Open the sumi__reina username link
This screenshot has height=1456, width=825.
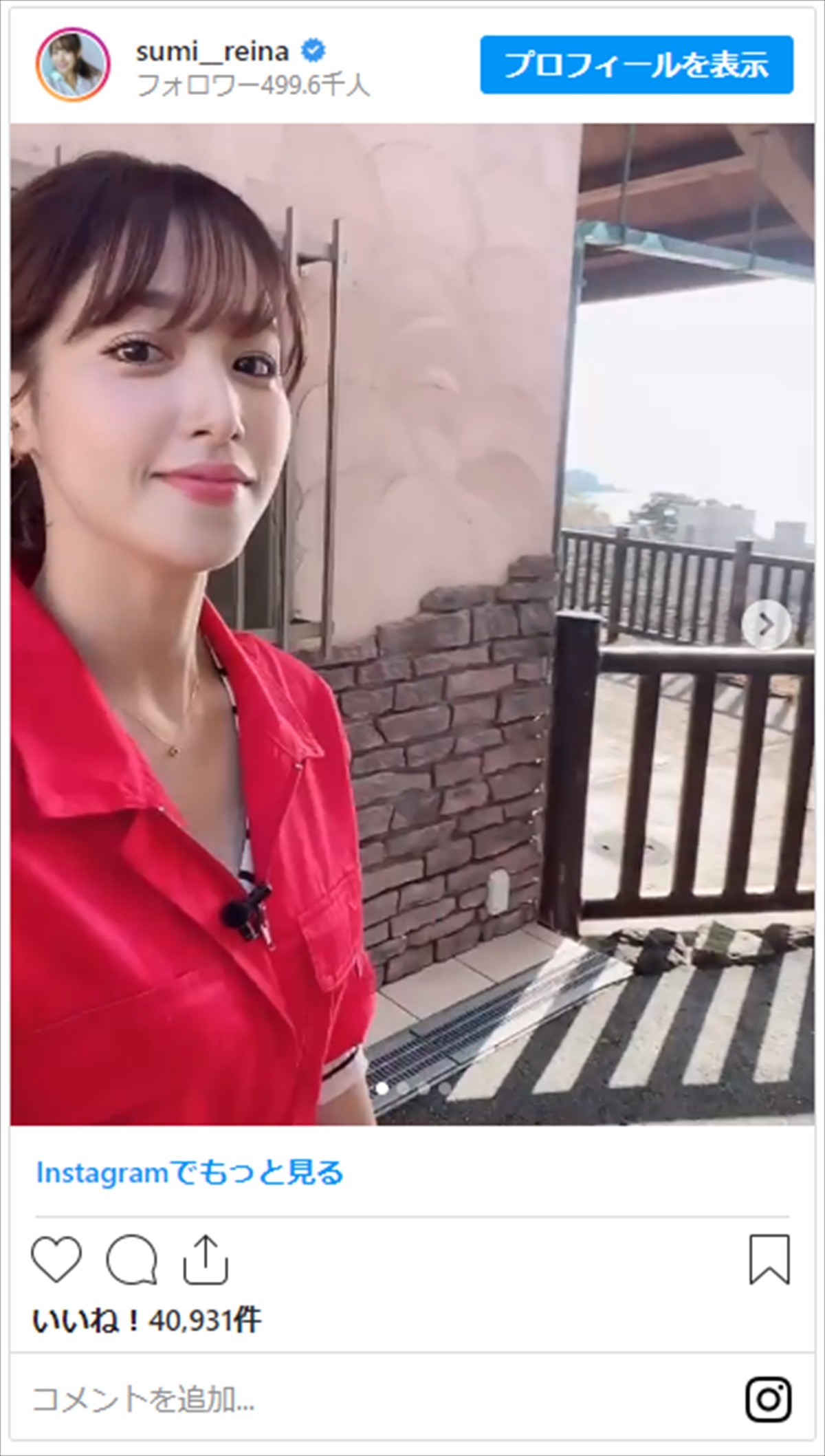tap(212, 51)
